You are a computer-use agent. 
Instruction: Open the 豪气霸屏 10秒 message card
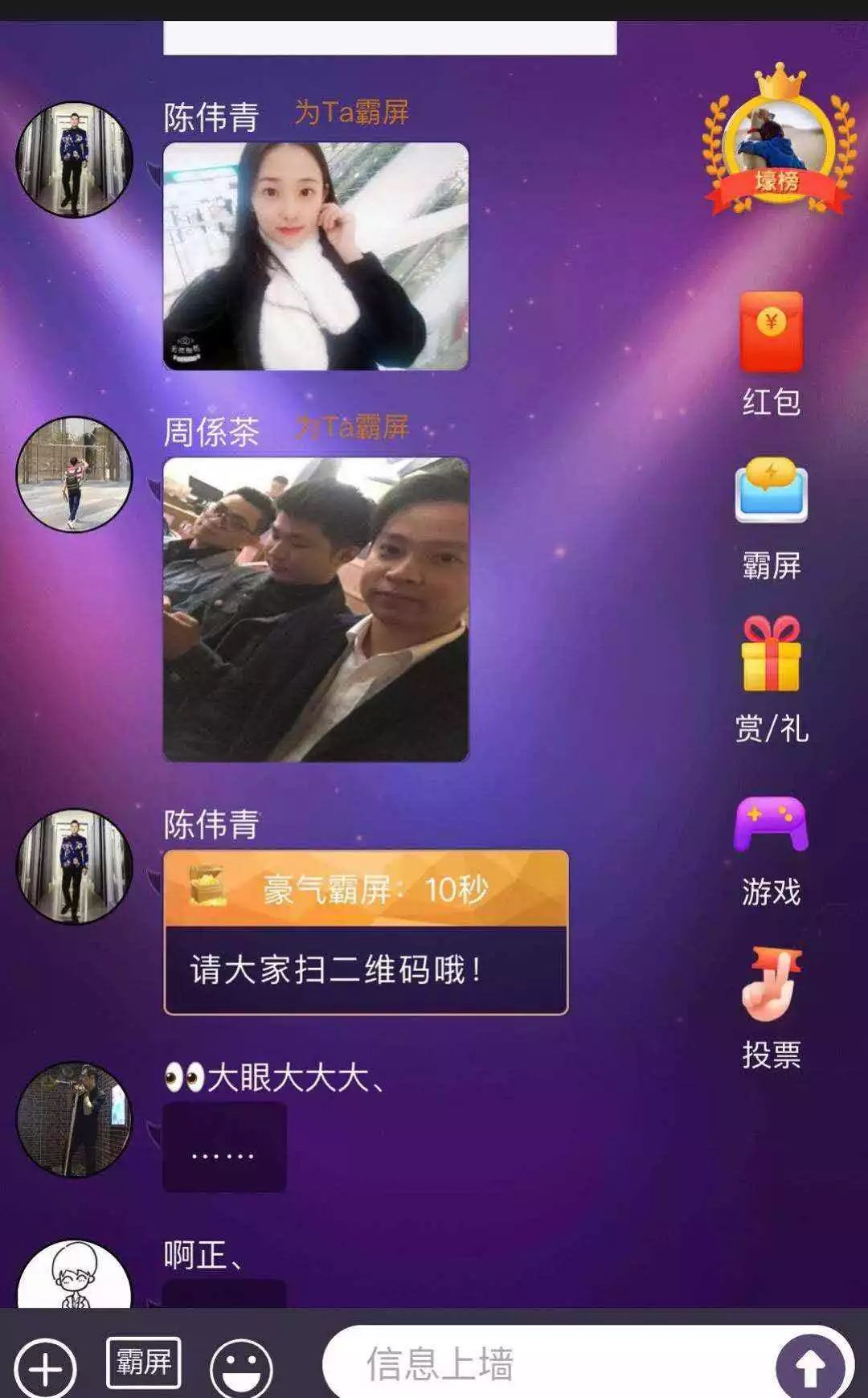366,933
